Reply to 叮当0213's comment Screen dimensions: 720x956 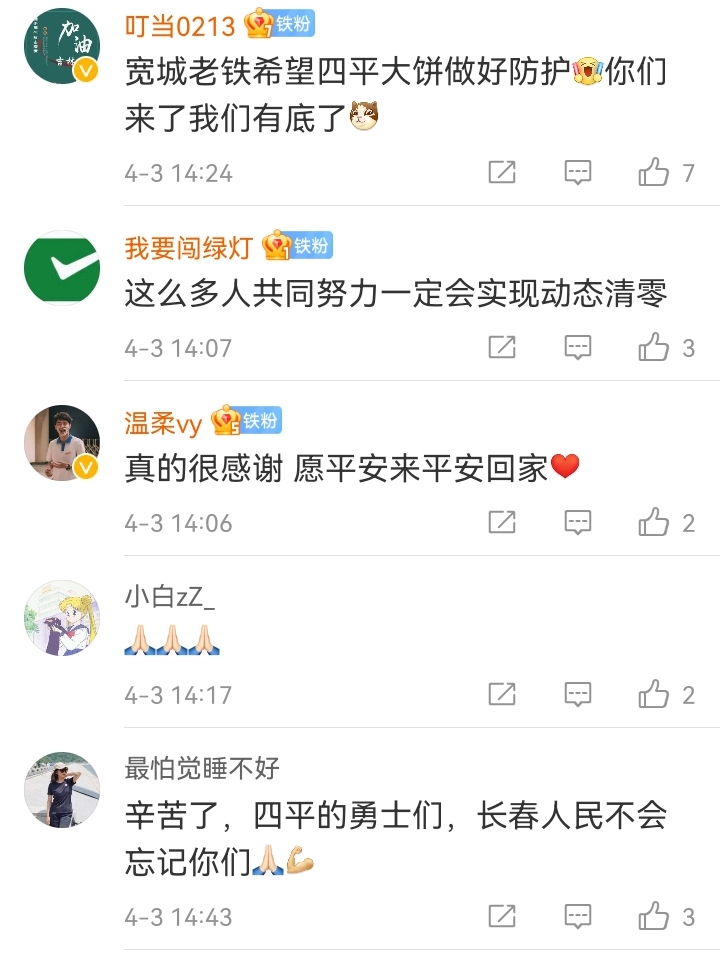[x=578, y=173]
